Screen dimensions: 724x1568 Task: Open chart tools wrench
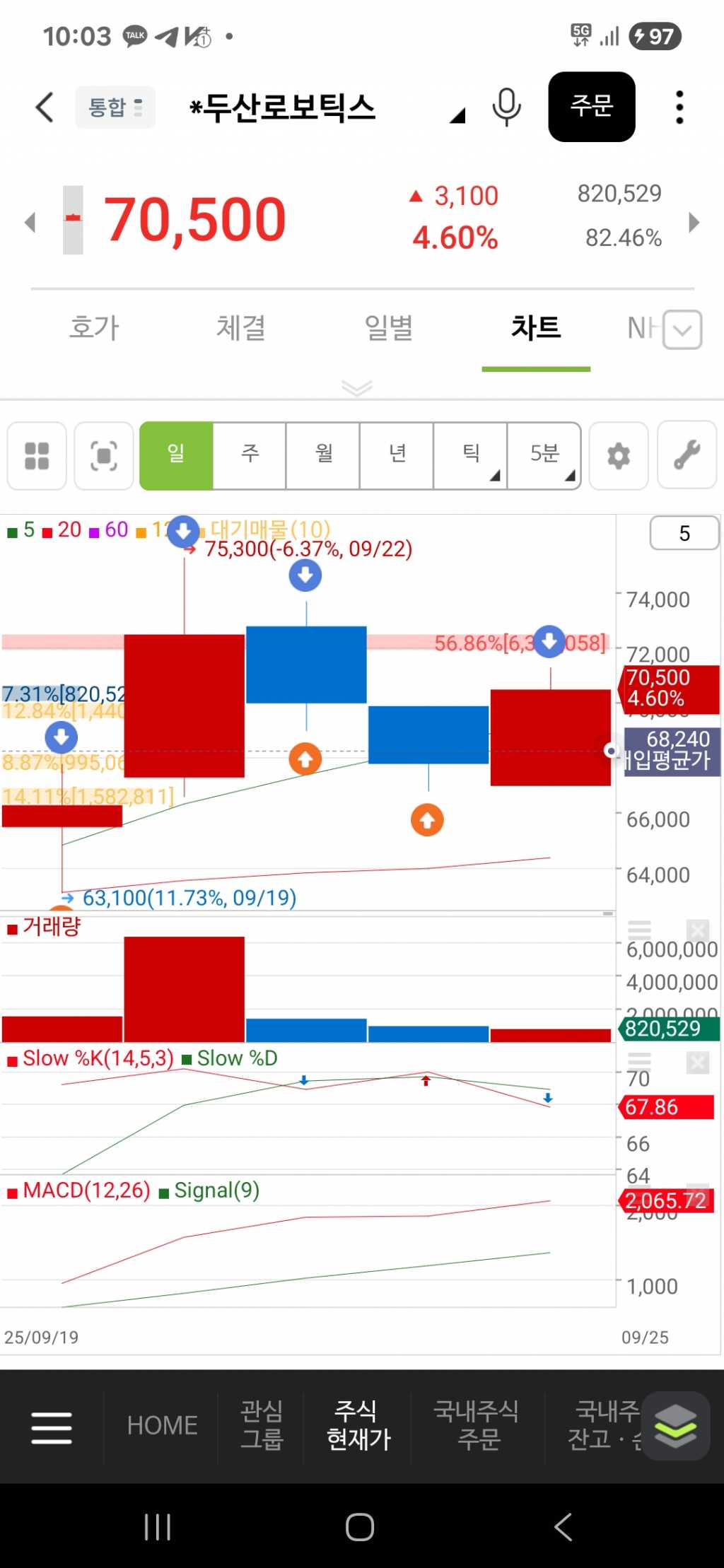tap(687, 456)
